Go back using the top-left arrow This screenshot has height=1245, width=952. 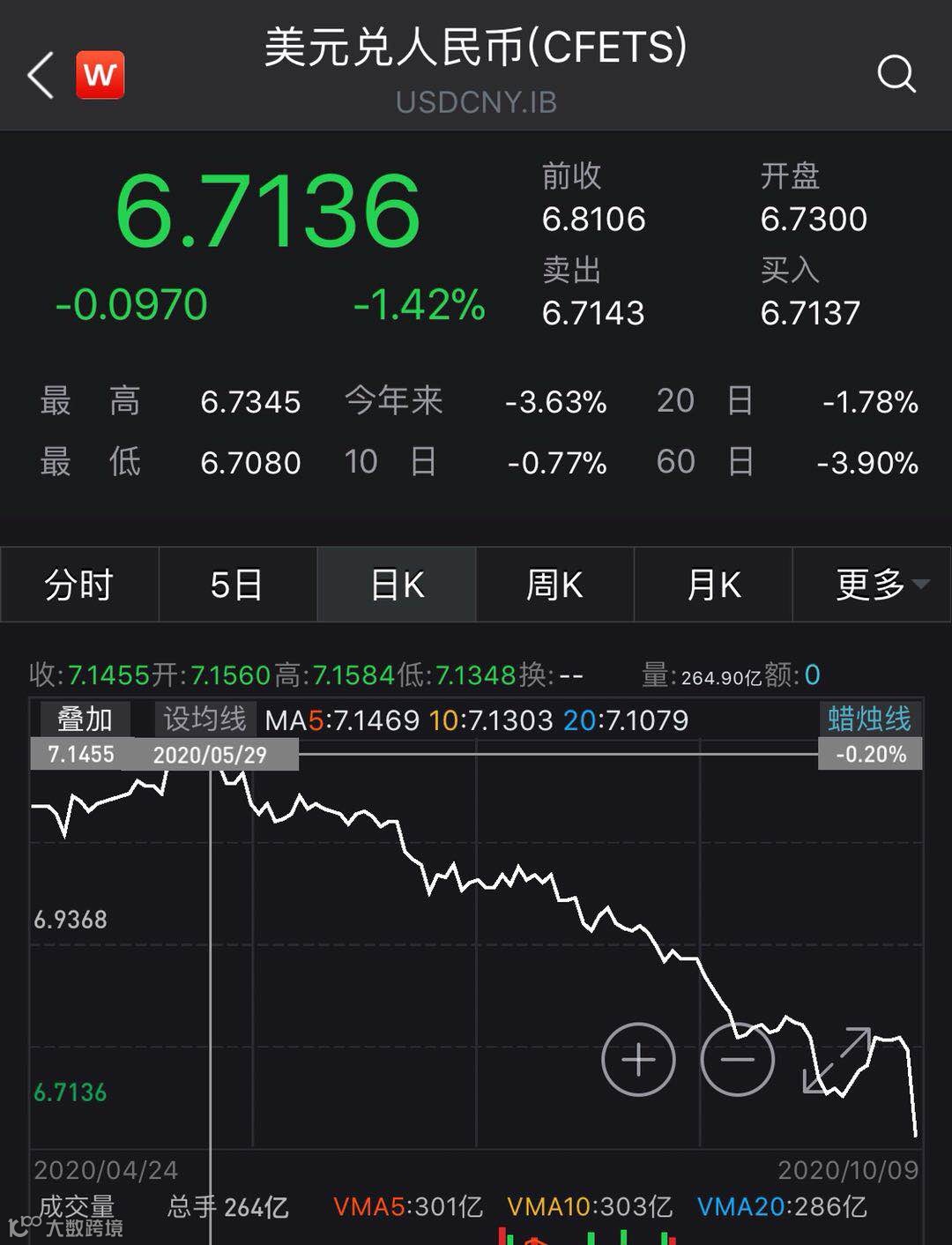click(x=41, y=75)
